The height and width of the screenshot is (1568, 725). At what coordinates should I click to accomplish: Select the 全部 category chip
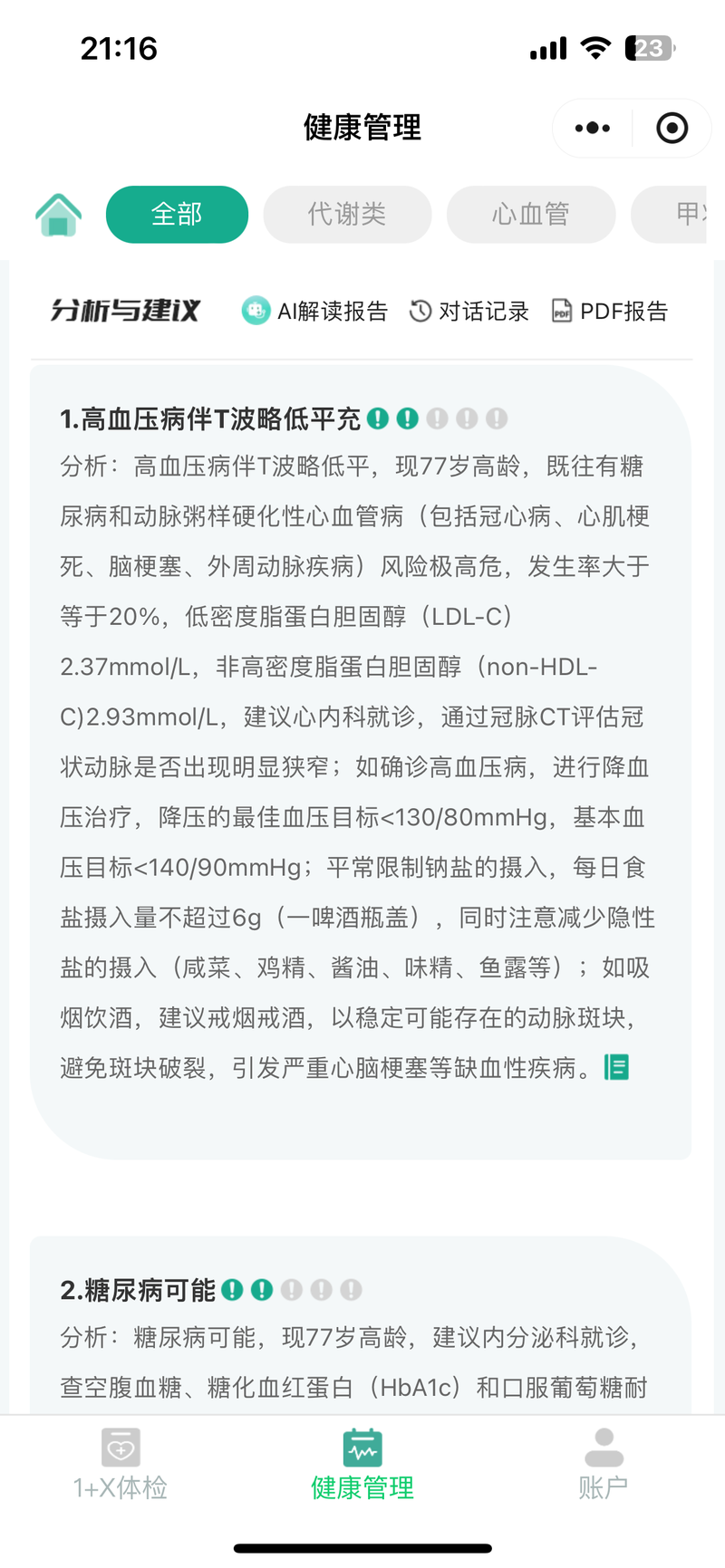(177, 215)
